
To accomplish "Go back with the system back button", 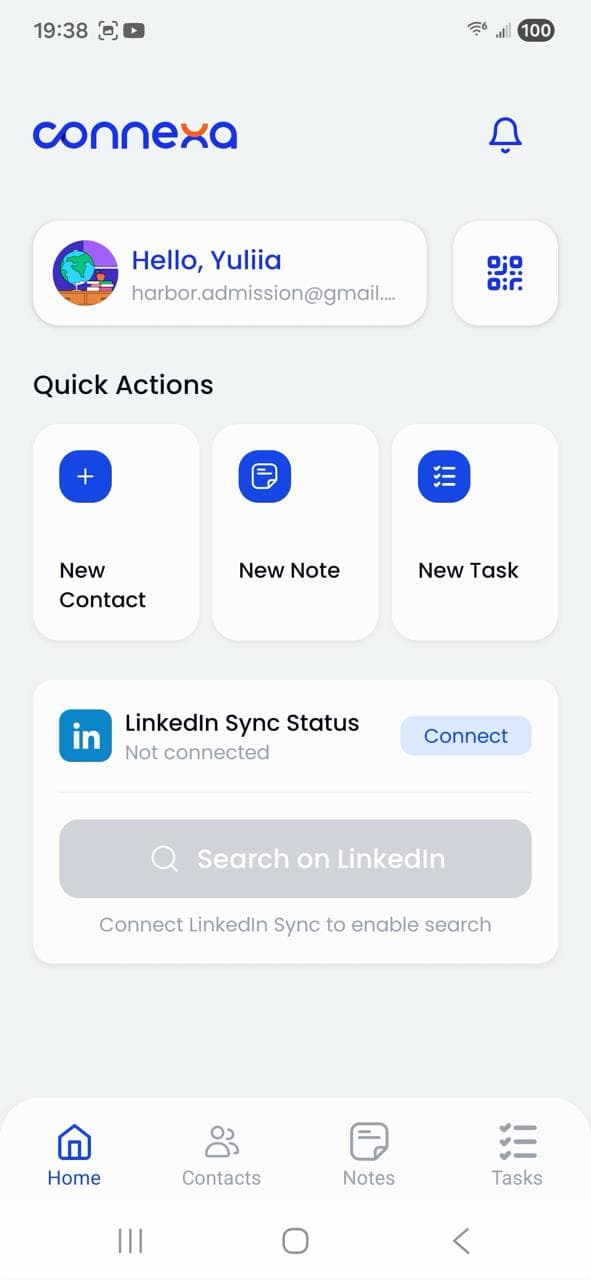I will click(x=461, y=1241).
